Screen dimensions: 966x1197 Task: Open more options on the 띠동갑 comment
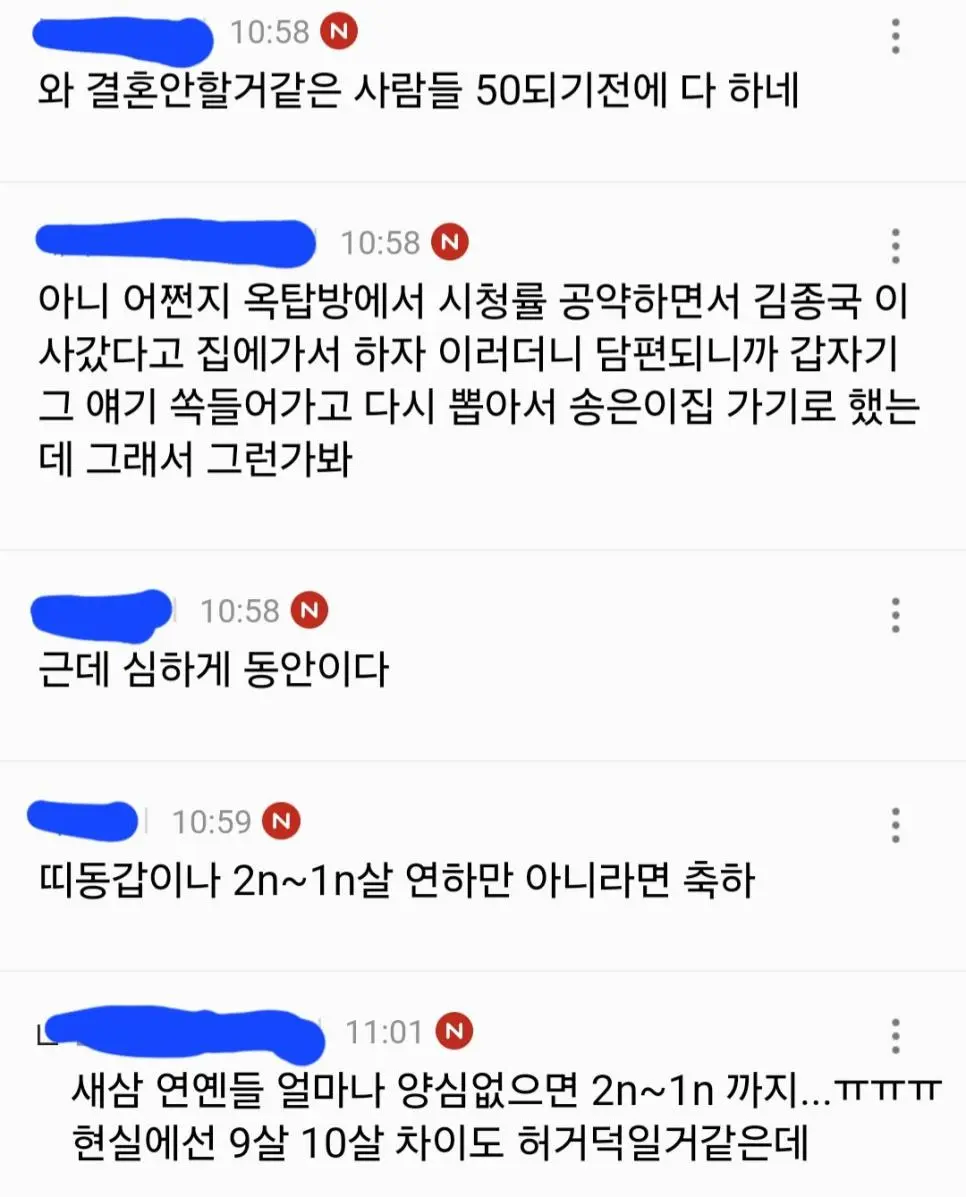895,825
